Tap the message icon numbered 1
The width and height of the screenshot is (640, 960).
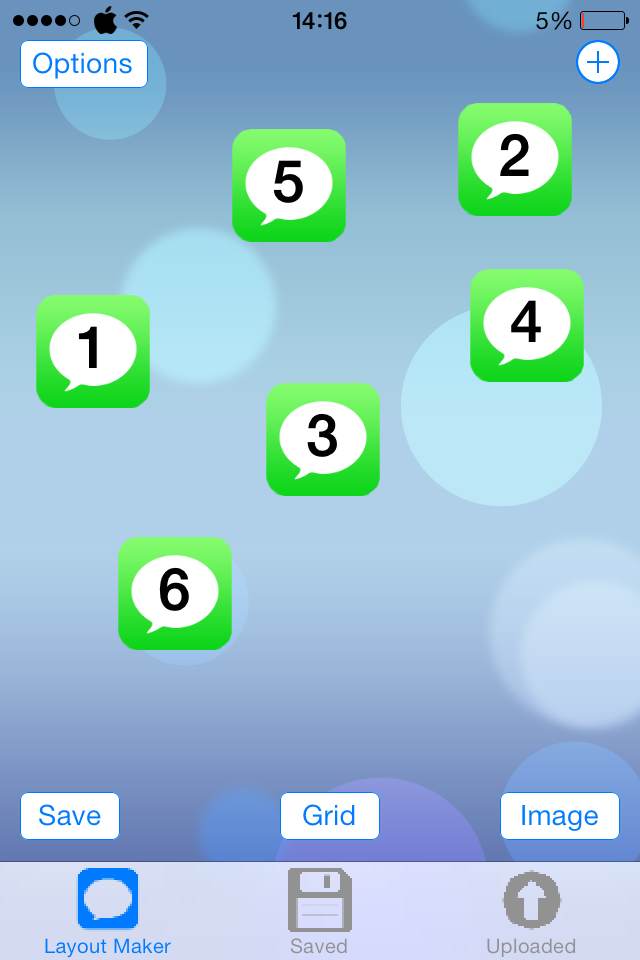point(93,351)
